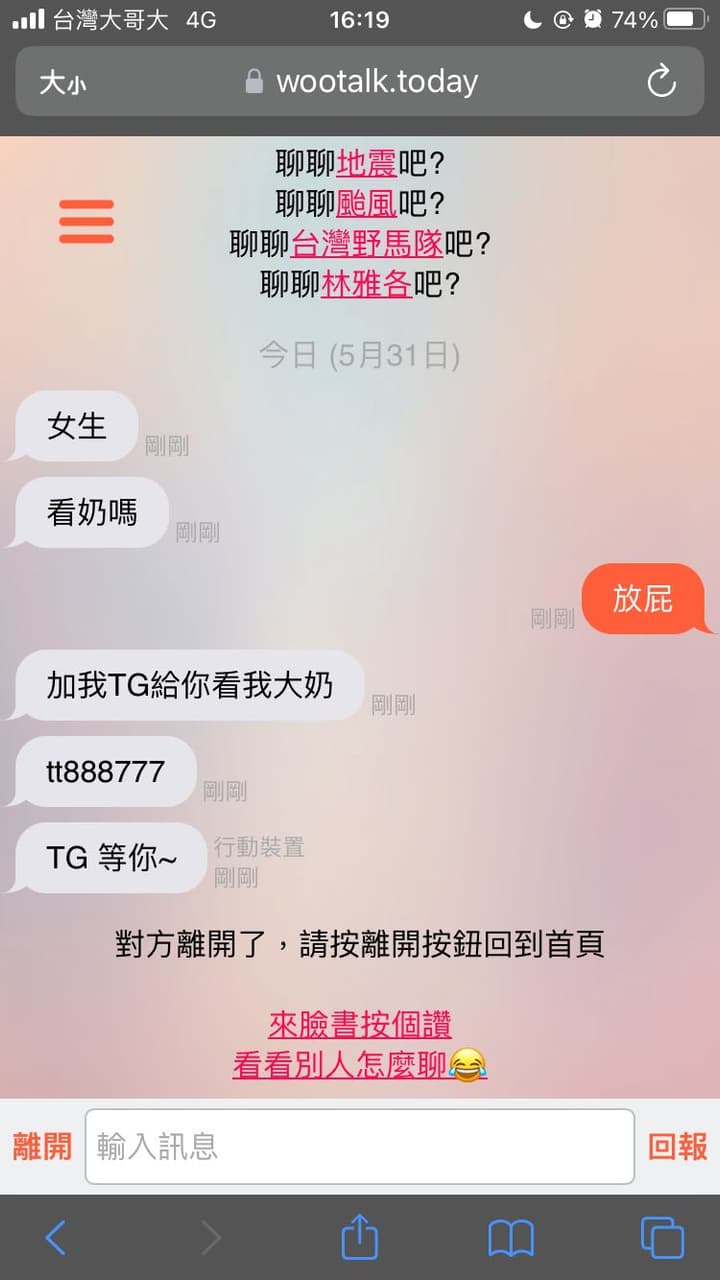Screen dimensions: 720x1280
Task: Open the hamburger menu on the chat page
Action: [x=87, y=221]
